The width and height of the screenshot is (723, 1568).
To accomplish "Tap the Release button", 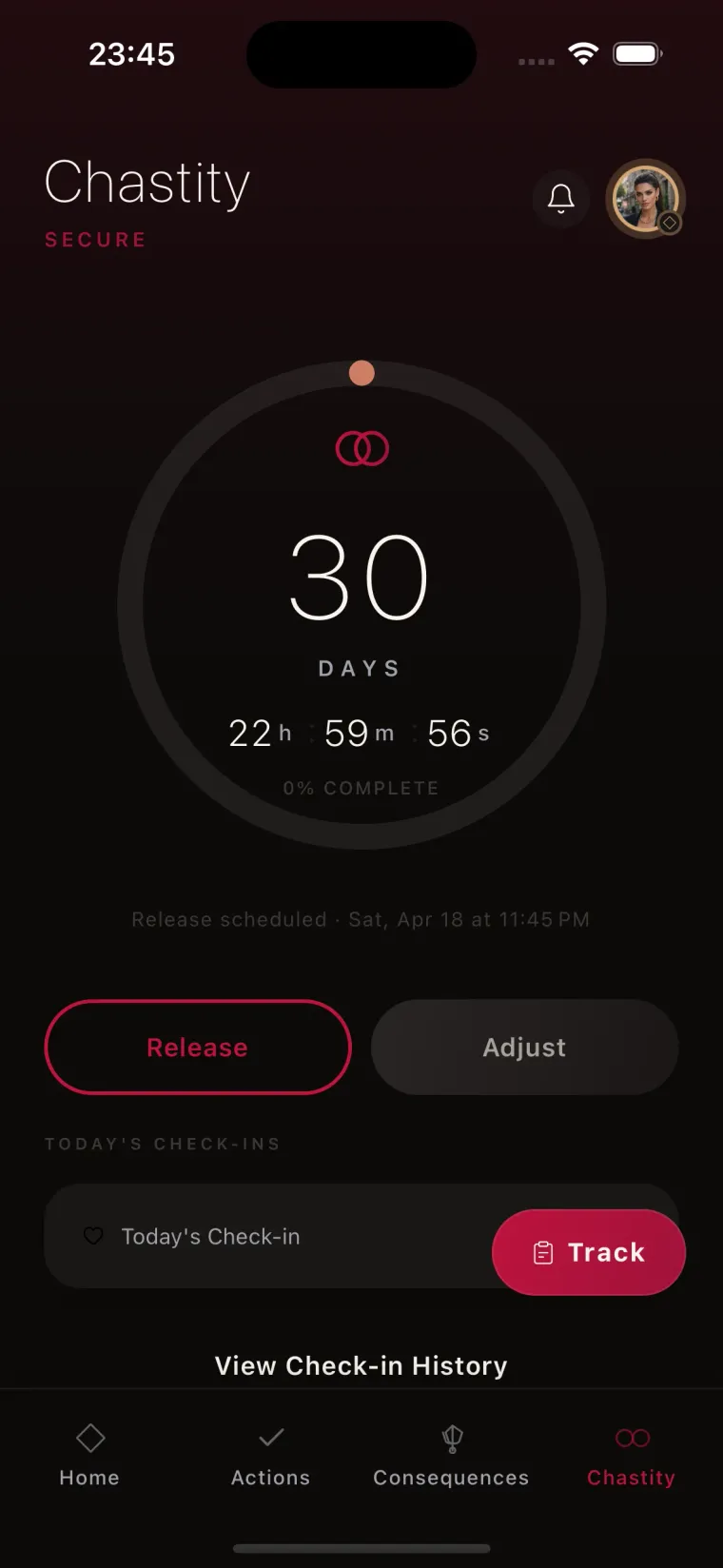I will point(198,1047).
